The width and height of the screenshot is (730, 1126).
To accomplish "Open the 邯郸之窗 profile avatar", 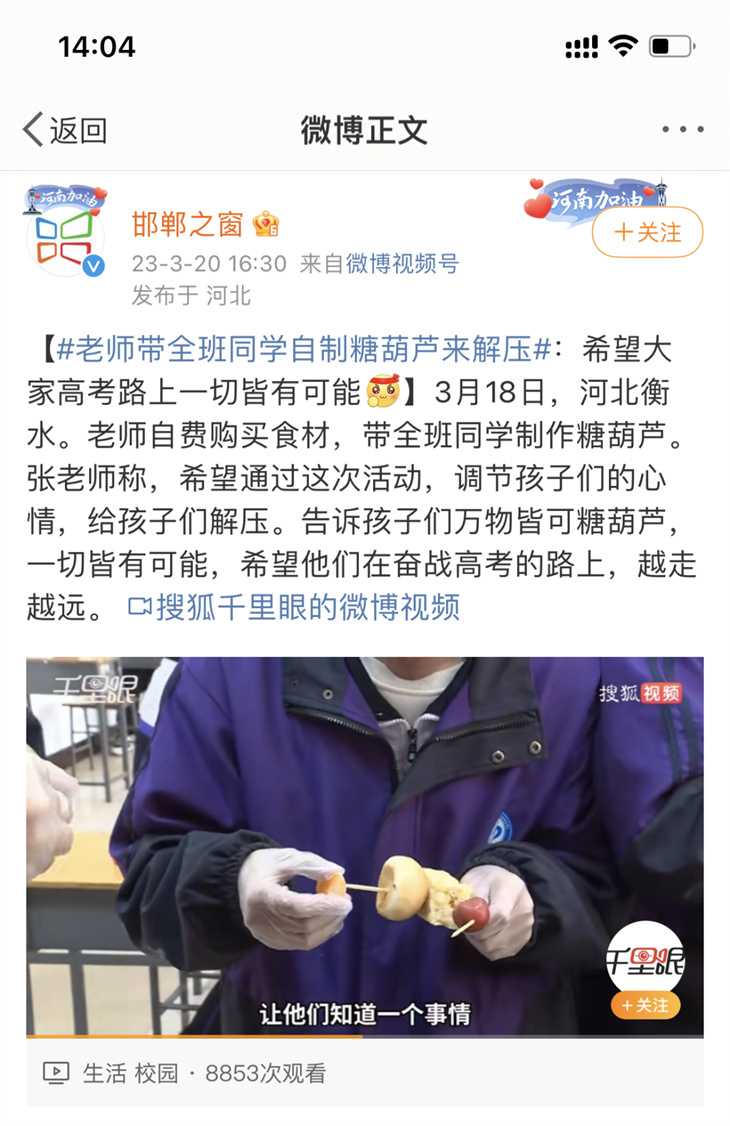I will (x=65, y=237).
